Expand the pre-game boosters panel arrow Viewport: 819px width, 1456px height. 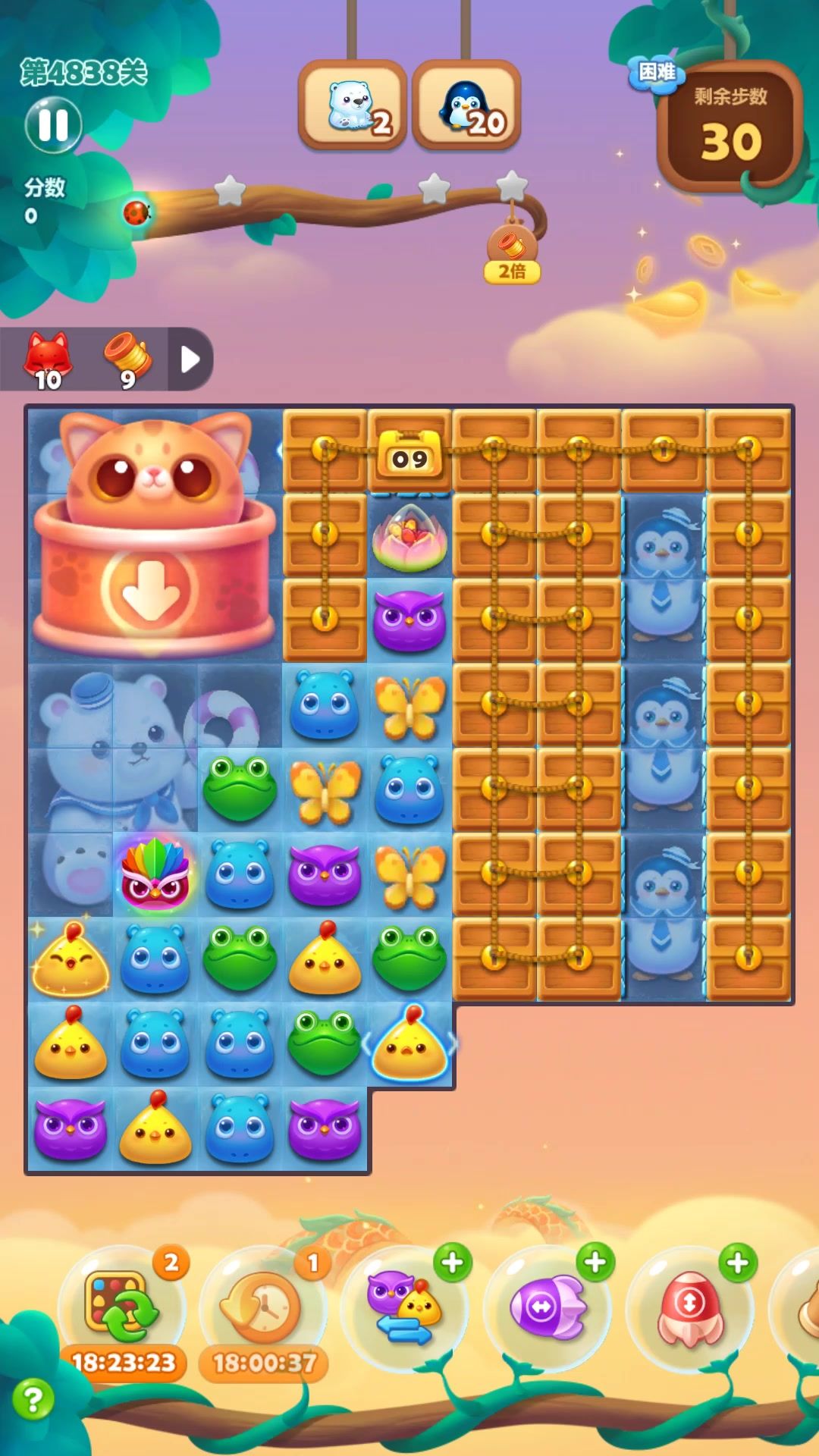(190, 359)
